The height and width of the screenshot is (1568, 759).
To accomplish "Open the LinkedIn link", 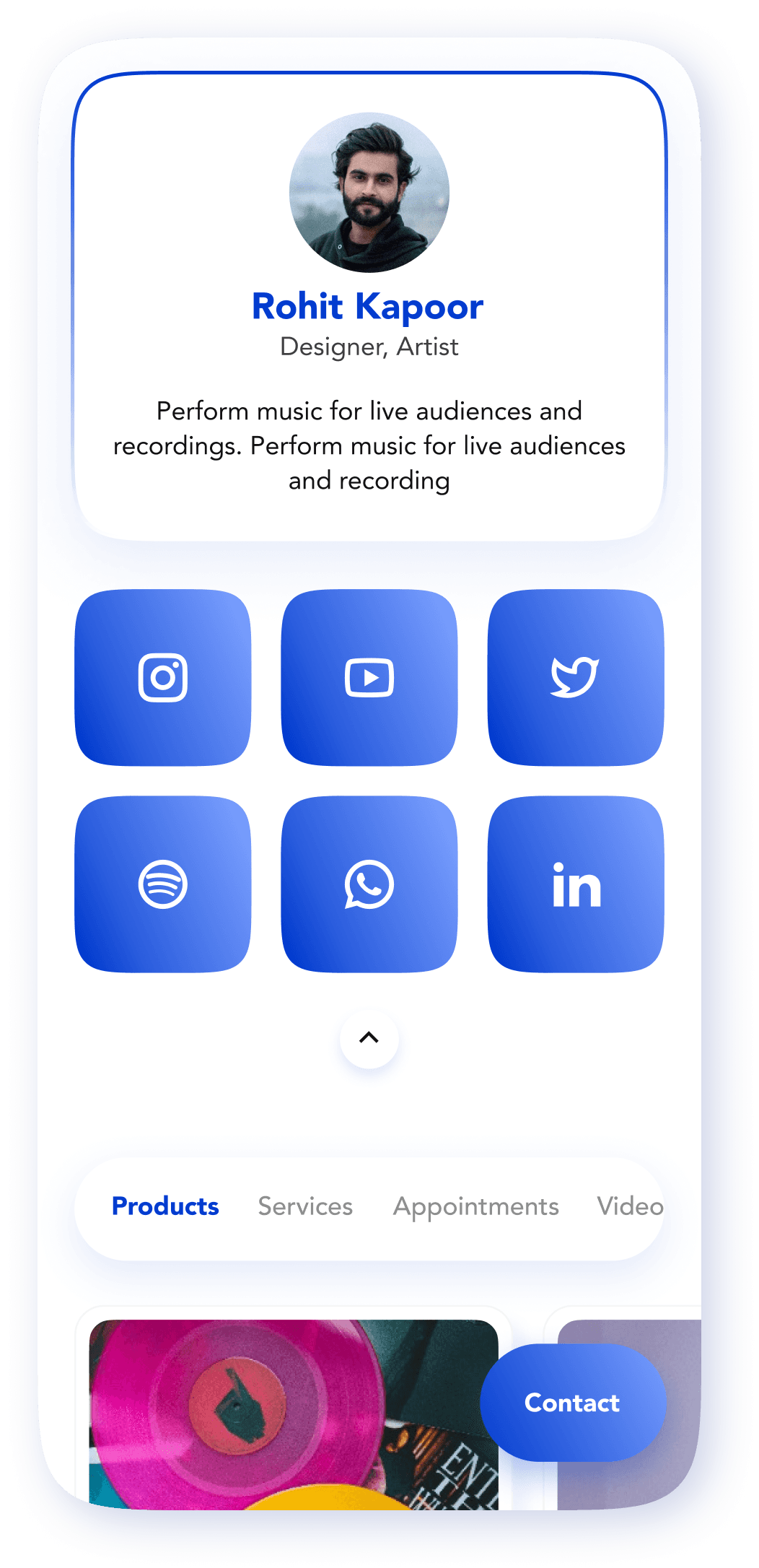I will (576, 884).
